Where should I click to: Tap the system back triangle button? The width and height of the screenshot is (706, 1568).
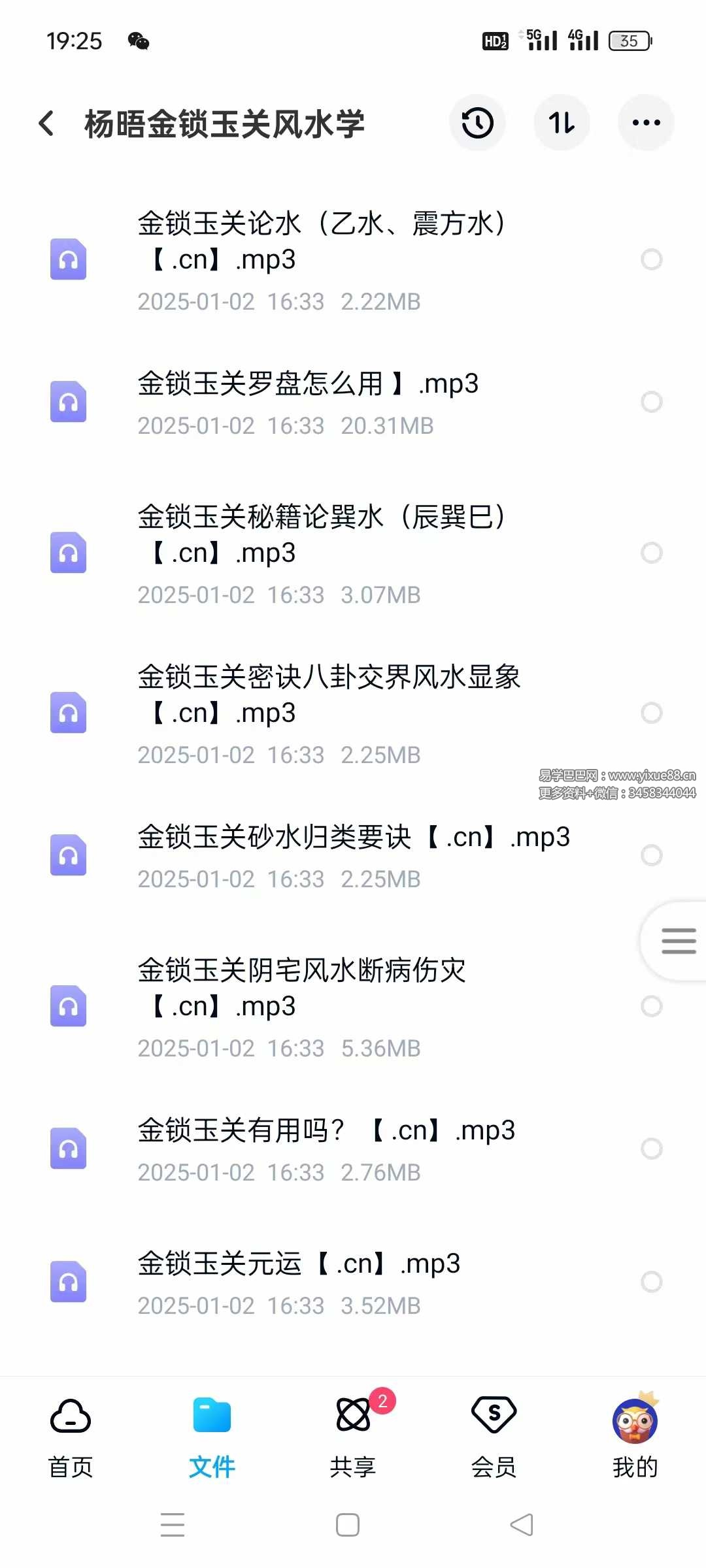(x=522, y=1525)
